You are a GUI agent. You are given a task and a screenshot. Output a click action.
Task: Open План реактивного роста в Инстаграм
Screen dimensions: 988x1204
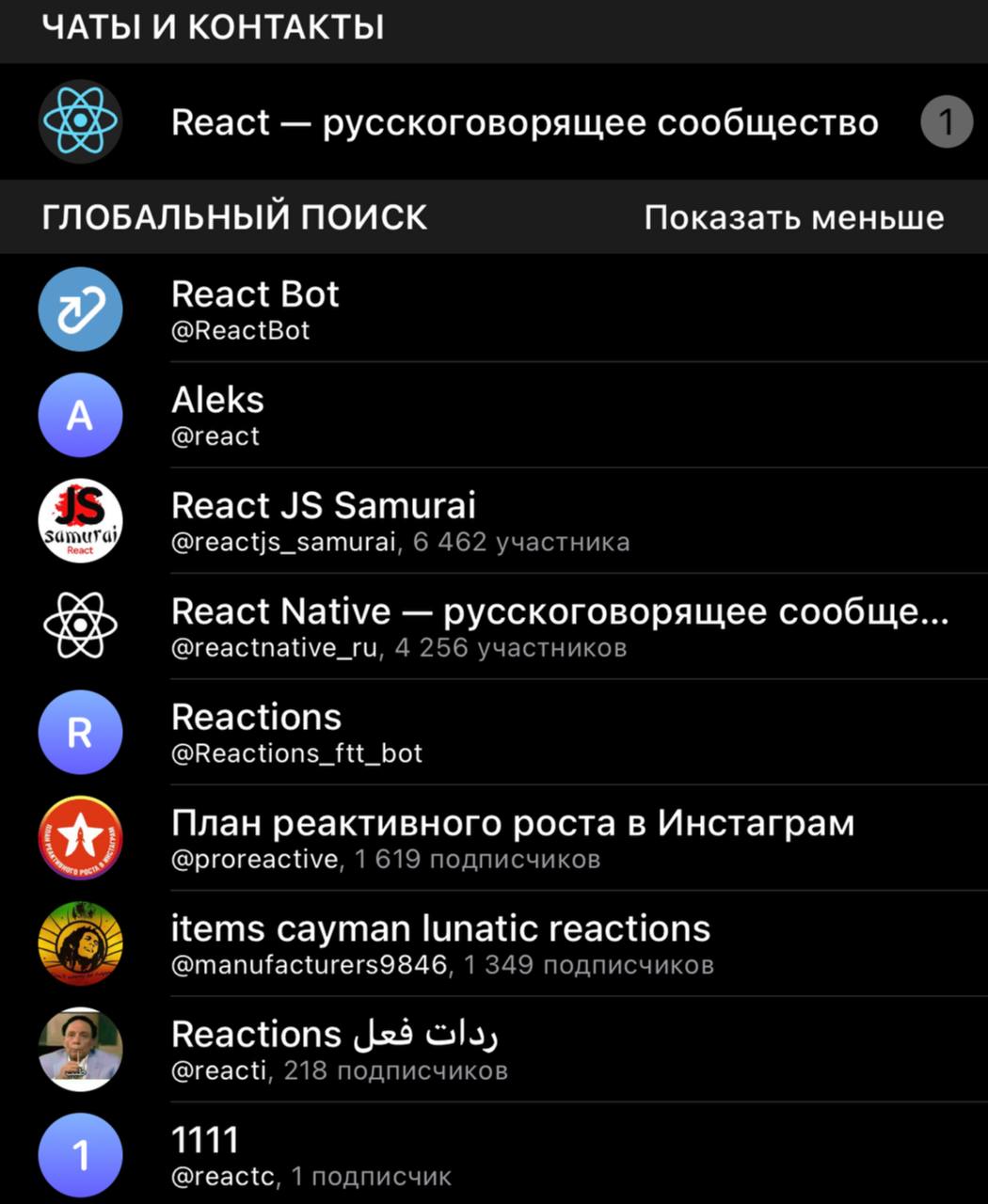512,838
